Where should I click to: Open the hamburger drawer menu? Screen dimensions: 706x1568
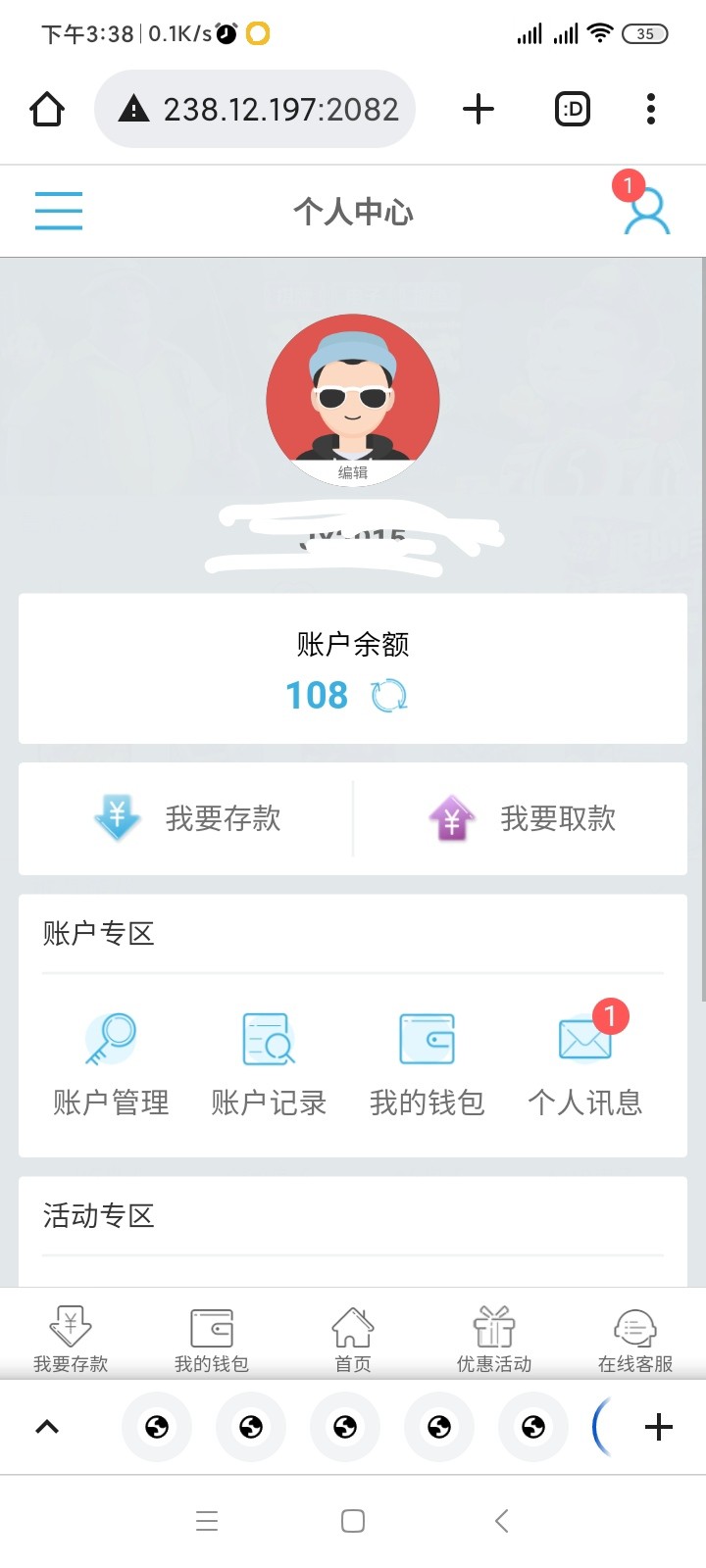[x=59, y=211]
